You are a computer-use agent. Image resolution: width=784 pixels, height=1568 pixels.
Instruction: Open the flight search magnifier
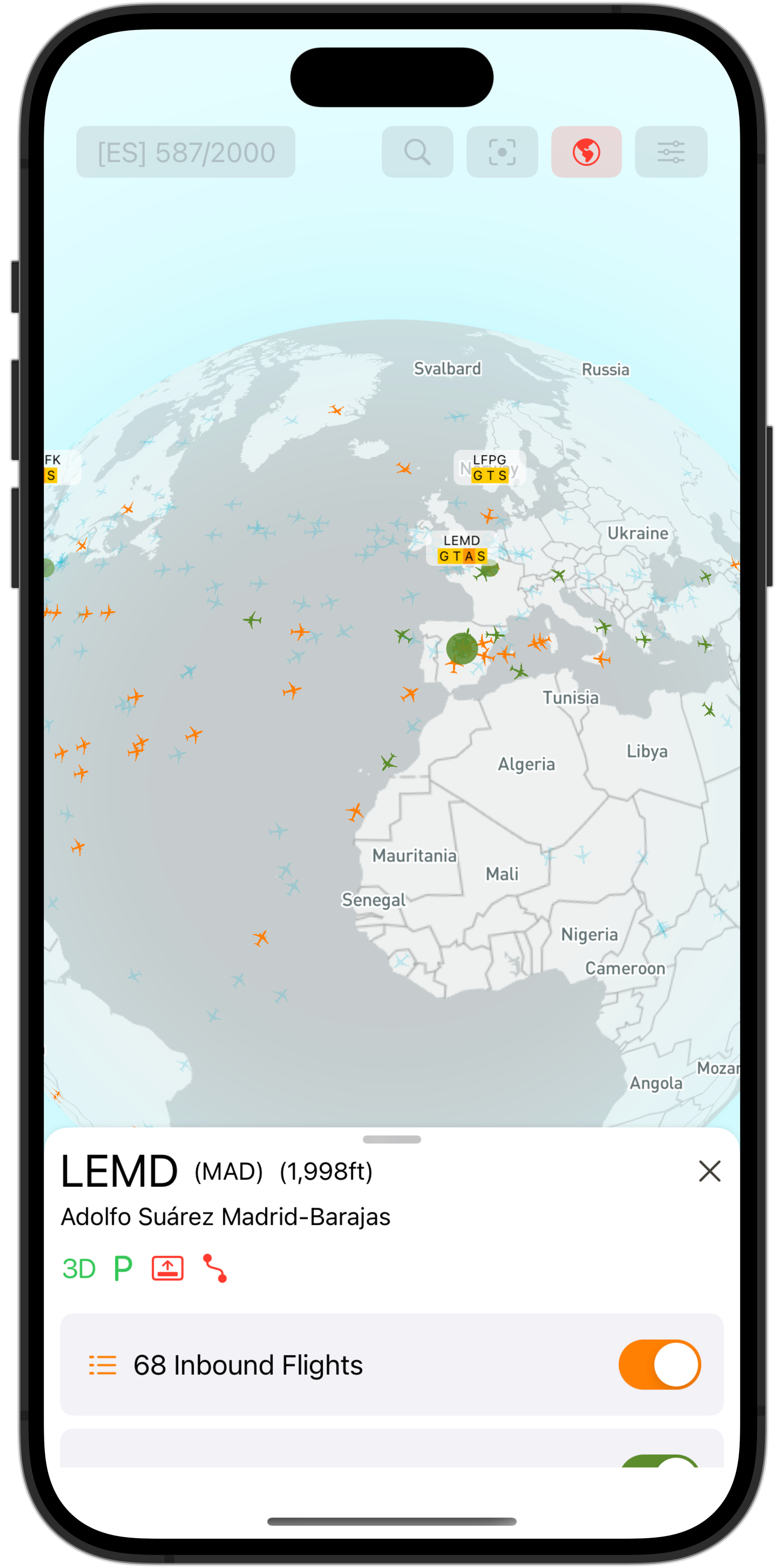click(417, 152)
